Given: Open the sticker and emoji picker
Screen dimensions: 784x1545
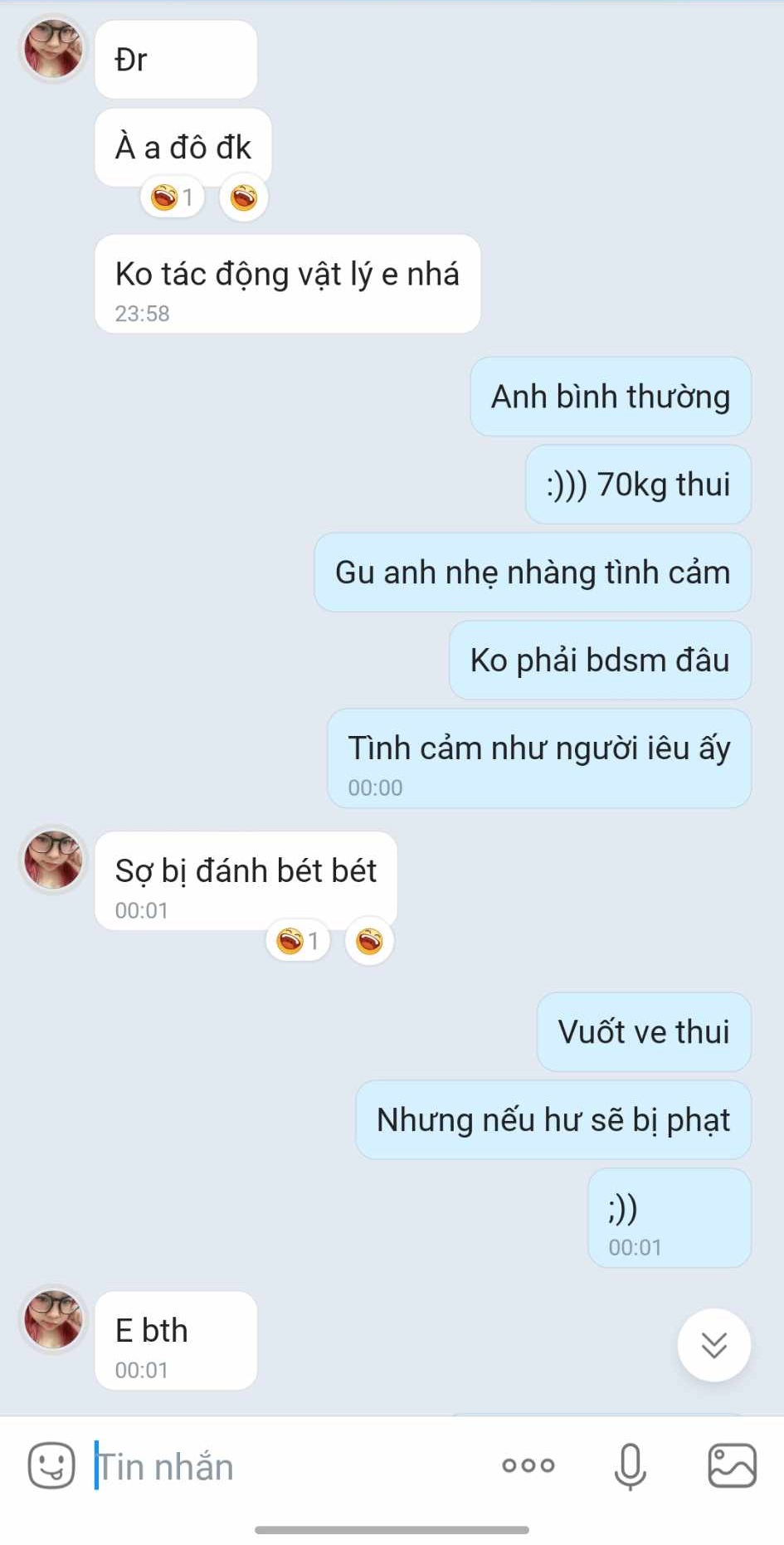Looking at the screenshot, I should [x=51, y=1465].
